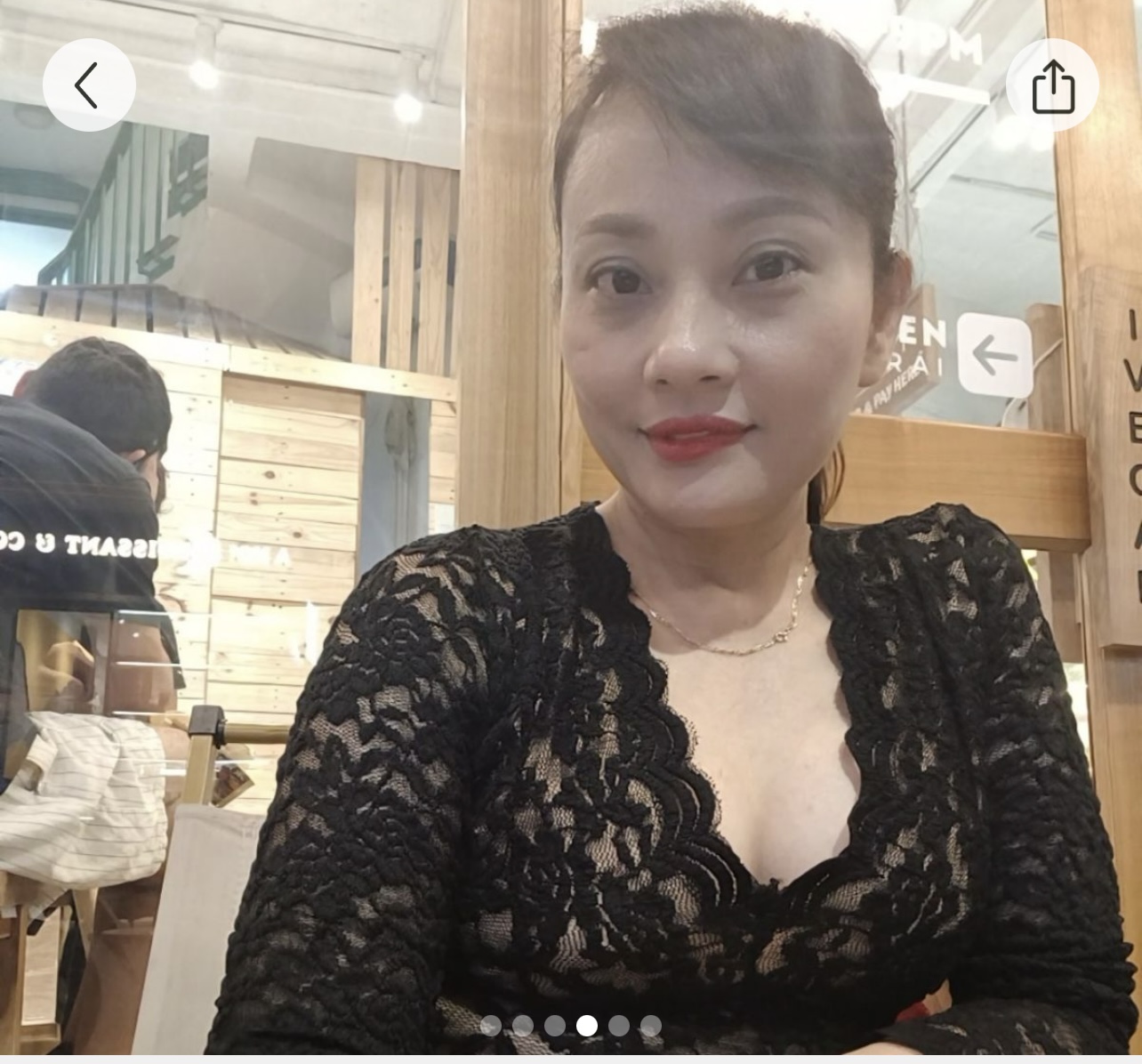Jump to the first photo indicator dot
The width and height of the screenshot is (1142, 1064).
coord(490,1026)
